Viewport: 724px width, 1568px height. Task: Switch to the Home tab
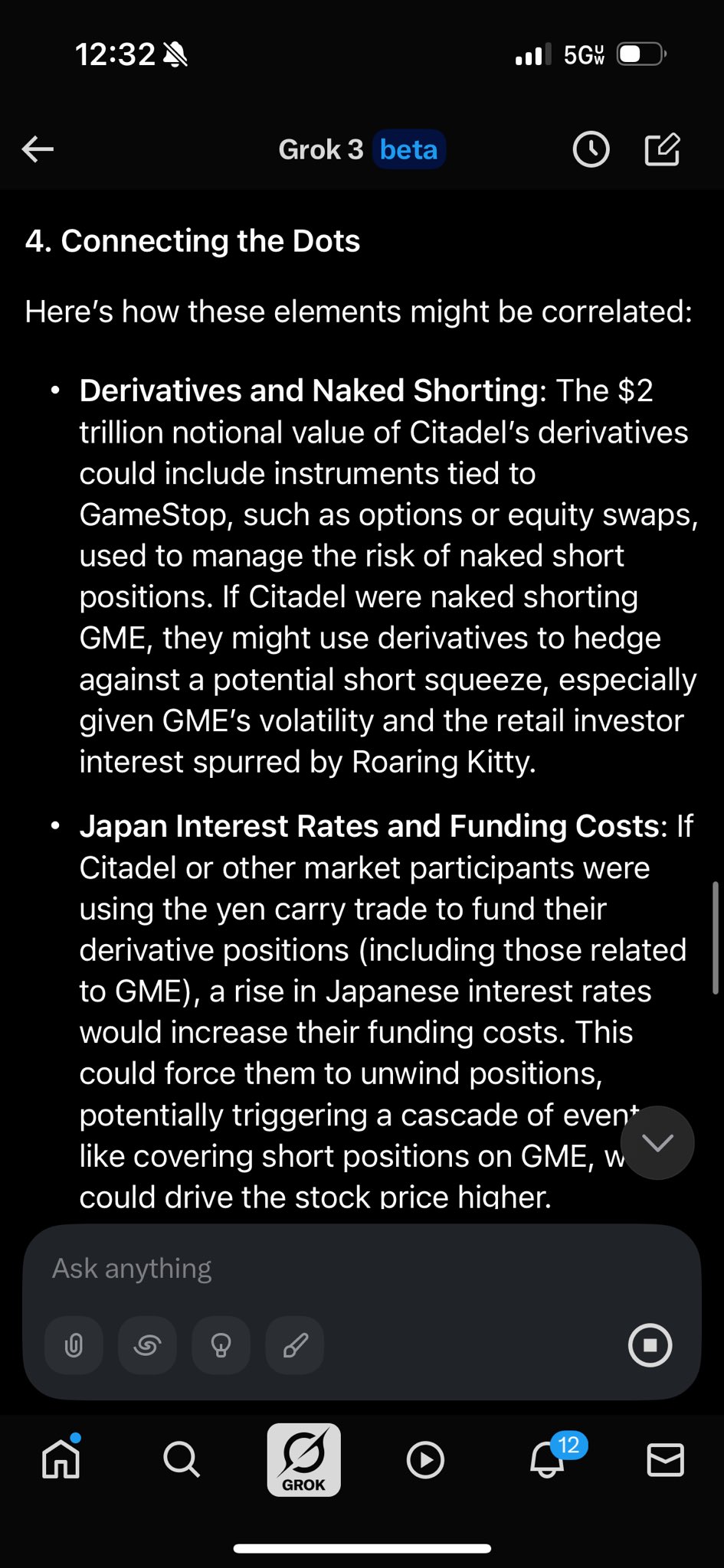[x=61, y=1459]
